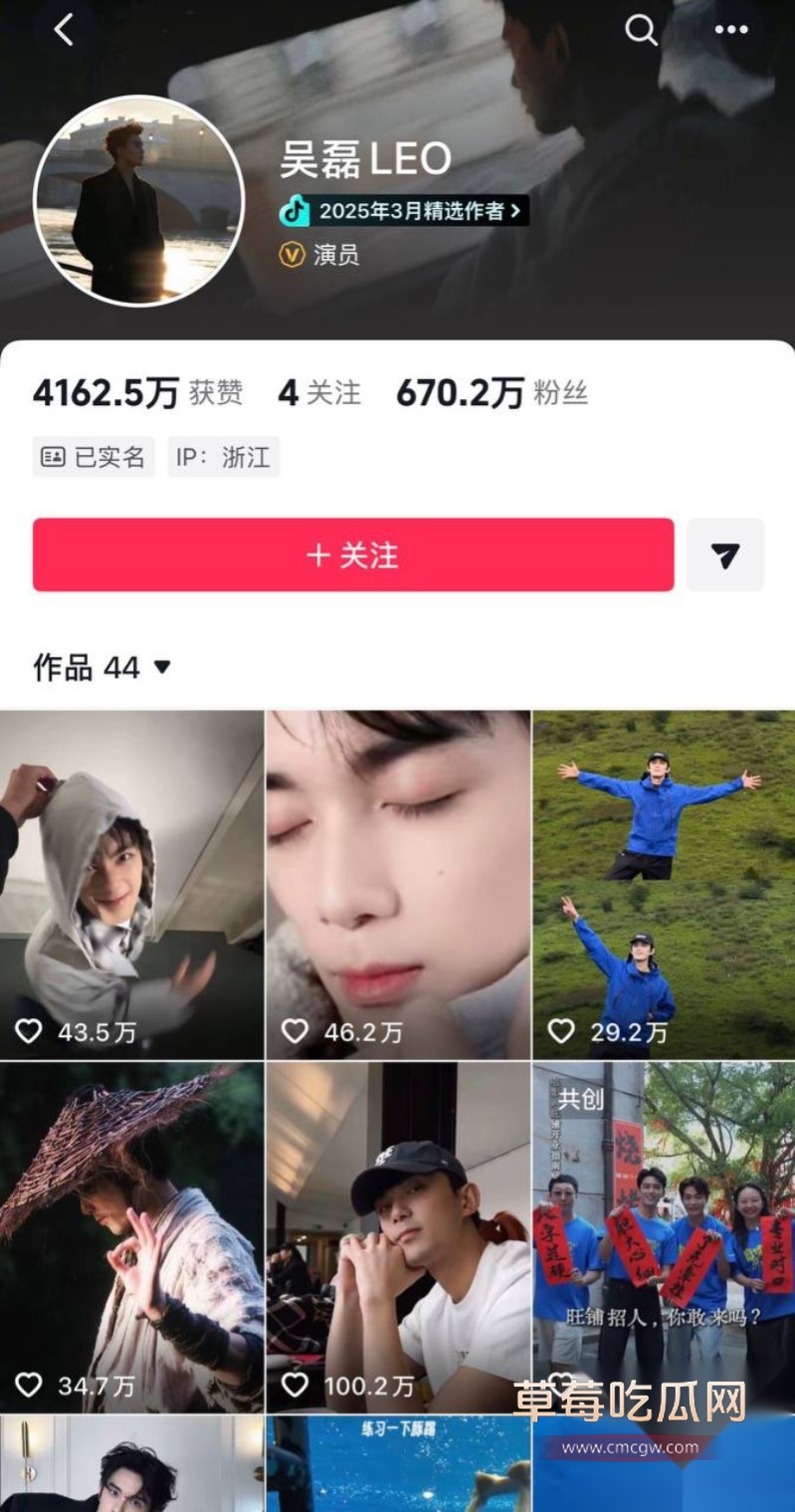Image resolution: width=795 pixels, height=1512 pixels.
Task: Click the IP：浙江 location tag
Action: tap(223, 457)
